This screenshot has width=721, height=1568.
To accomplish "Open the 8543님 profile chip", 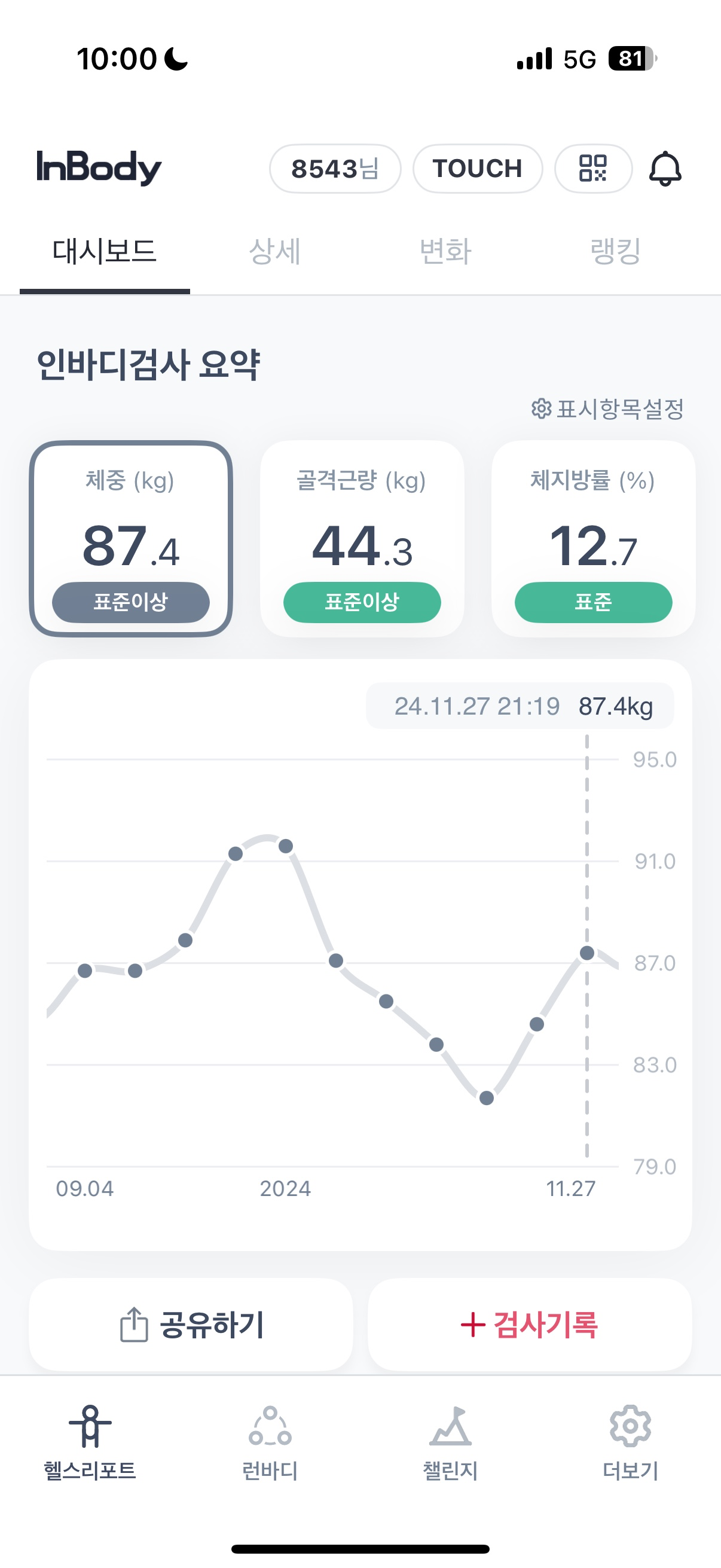I will [335, 169].
